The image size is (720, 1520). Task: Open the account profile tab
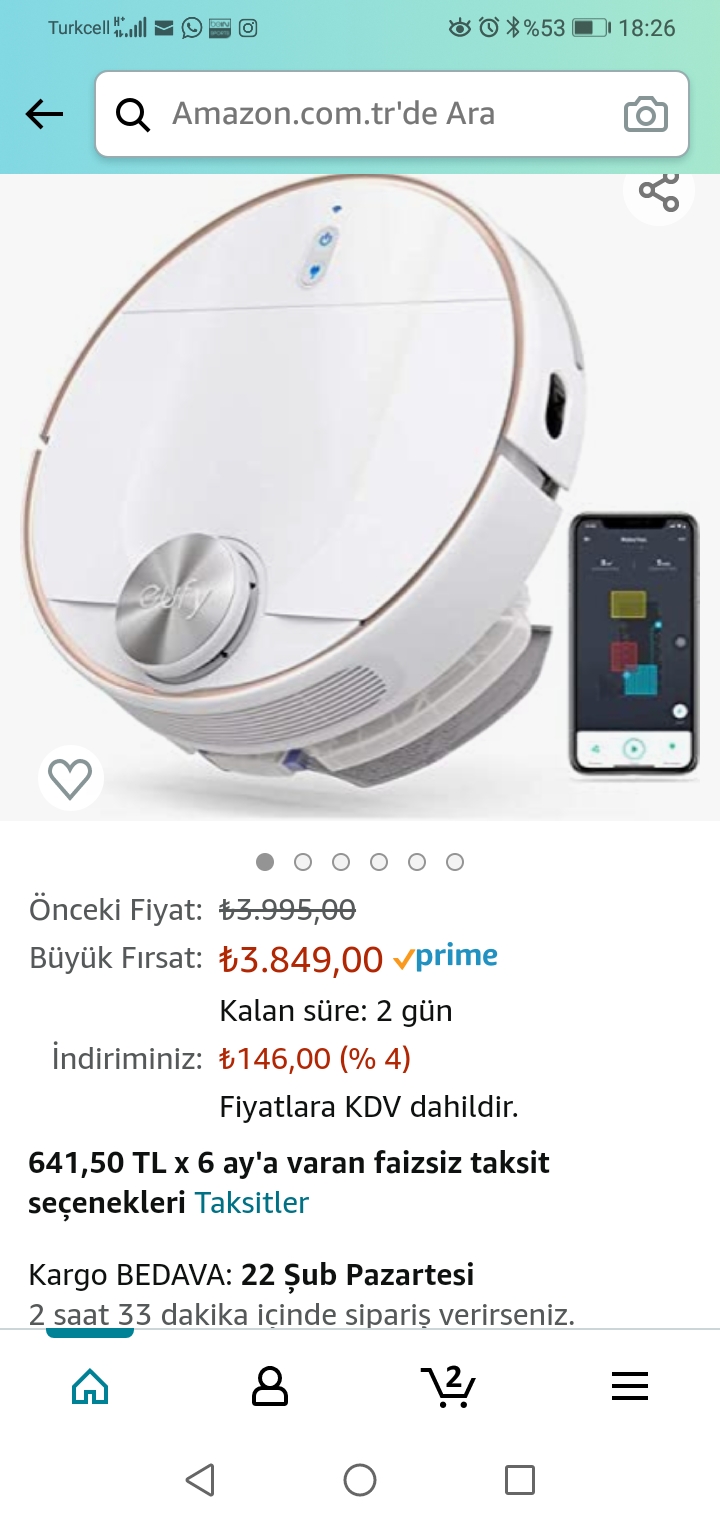coord(270,1386)
